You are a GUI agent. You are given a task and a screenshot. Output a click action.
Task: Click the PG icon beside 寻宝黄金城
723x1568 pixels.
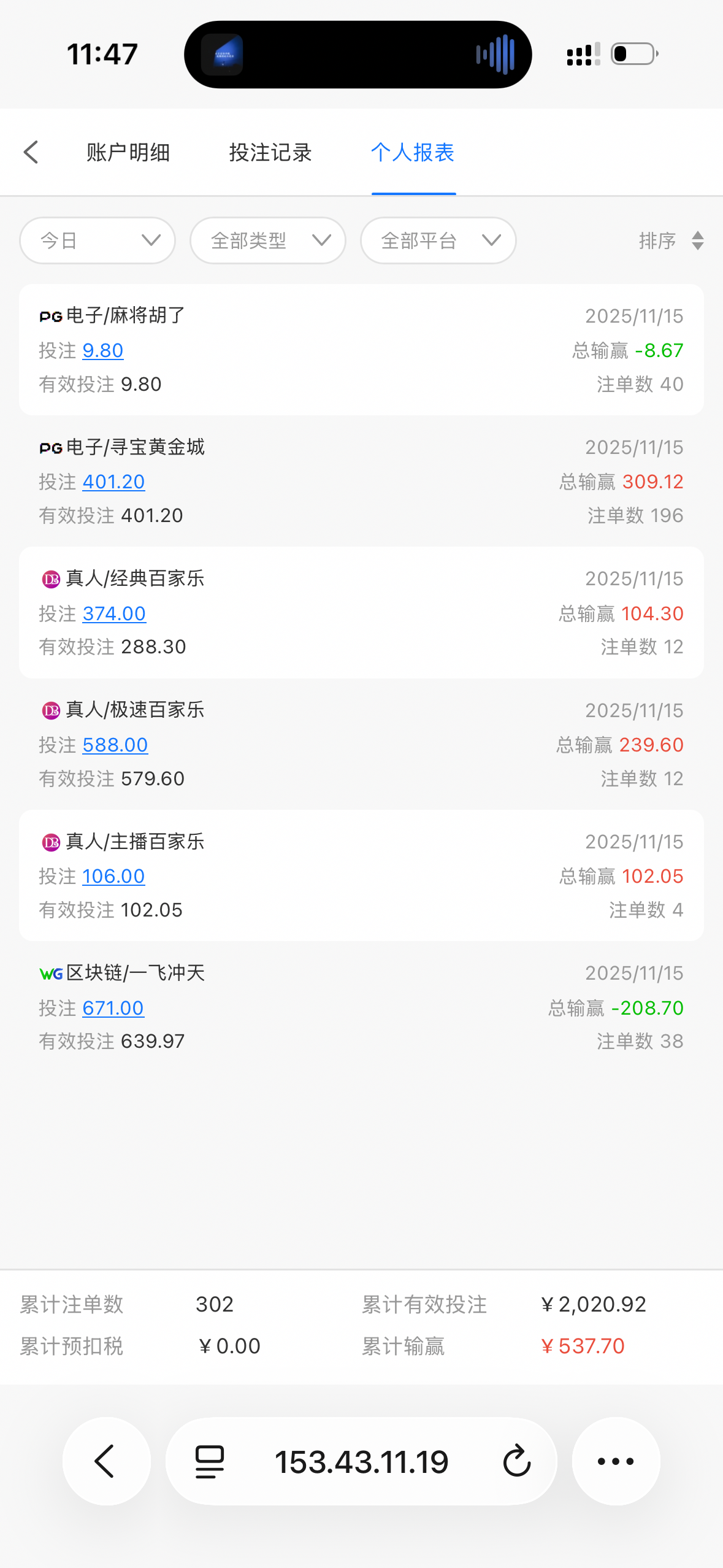50,447
